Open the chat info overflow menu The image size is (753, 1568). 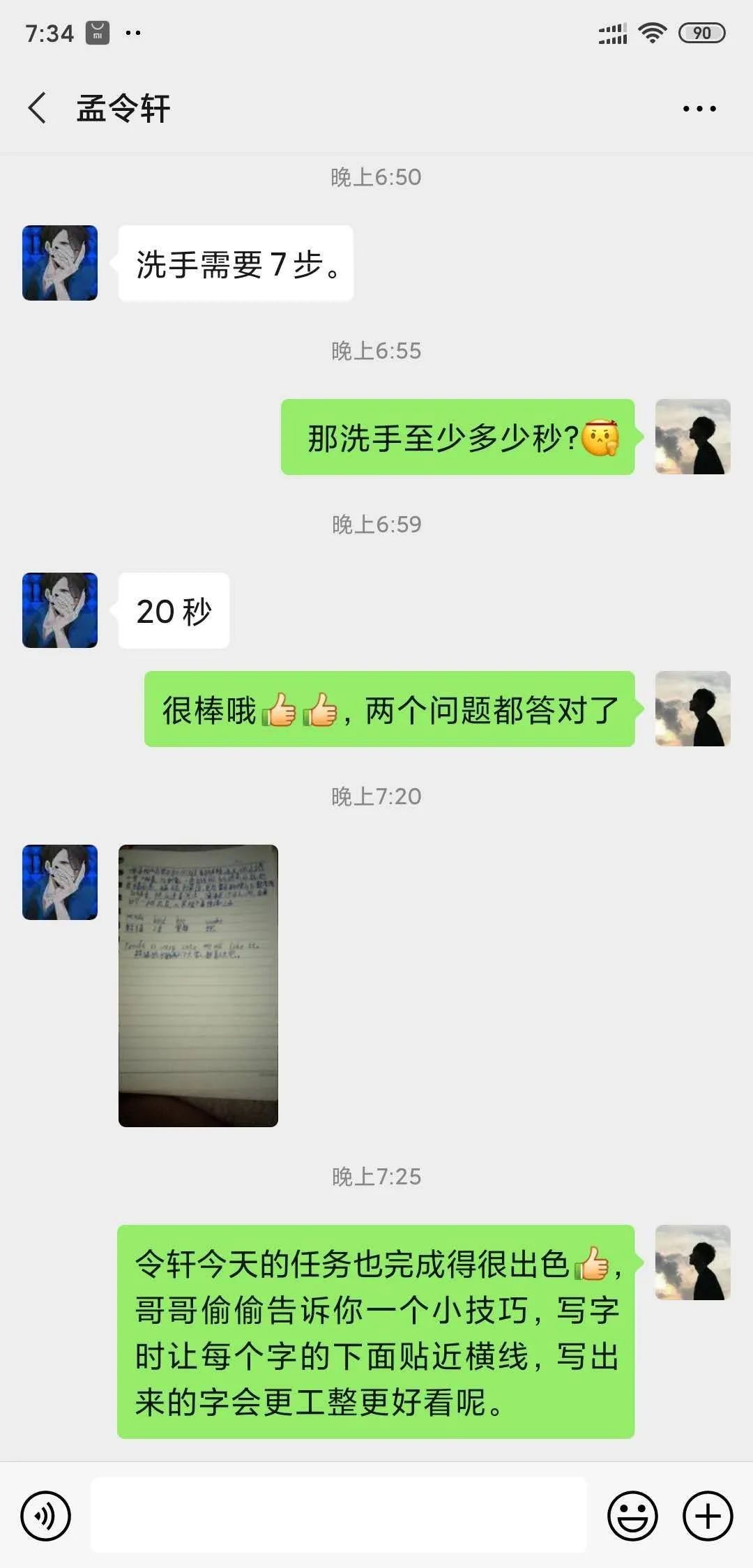(x=699, y=109)
